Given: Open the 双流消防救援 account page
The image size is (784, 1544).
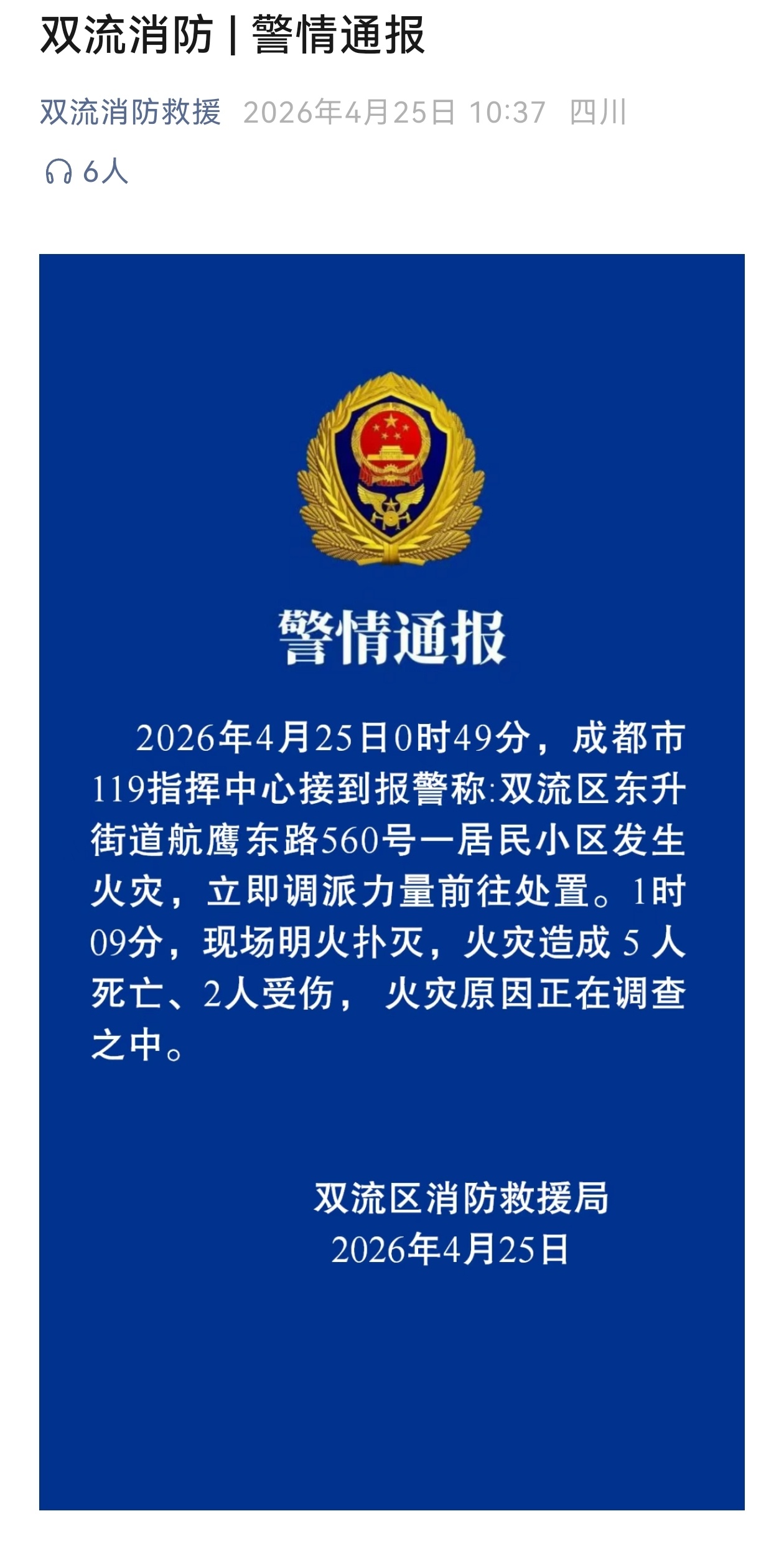Looking at the screenshot, I should point(131,113).
